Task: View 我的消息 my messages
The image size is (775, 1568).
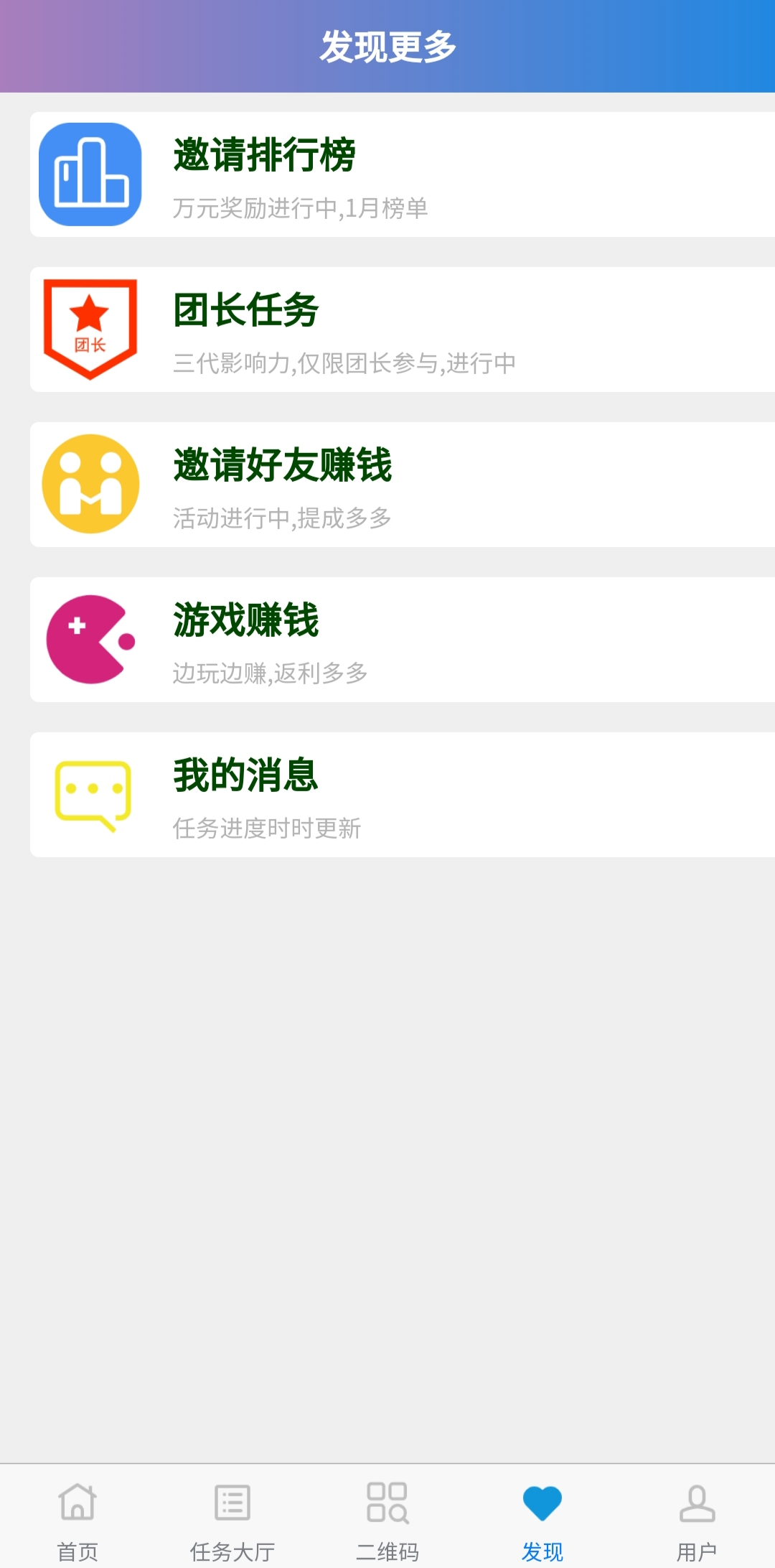Action: (403, 795)
